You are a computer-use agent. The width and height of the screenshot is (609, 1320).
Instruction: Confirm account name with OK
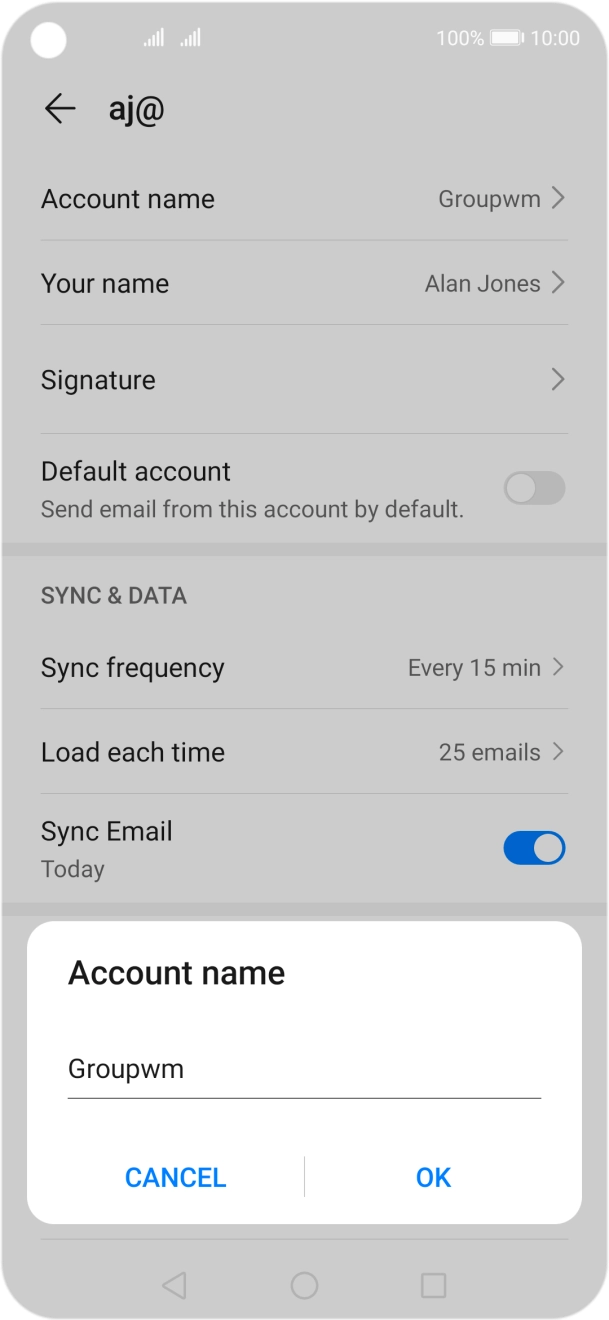pyautogui.click(x=433, y=1177)
